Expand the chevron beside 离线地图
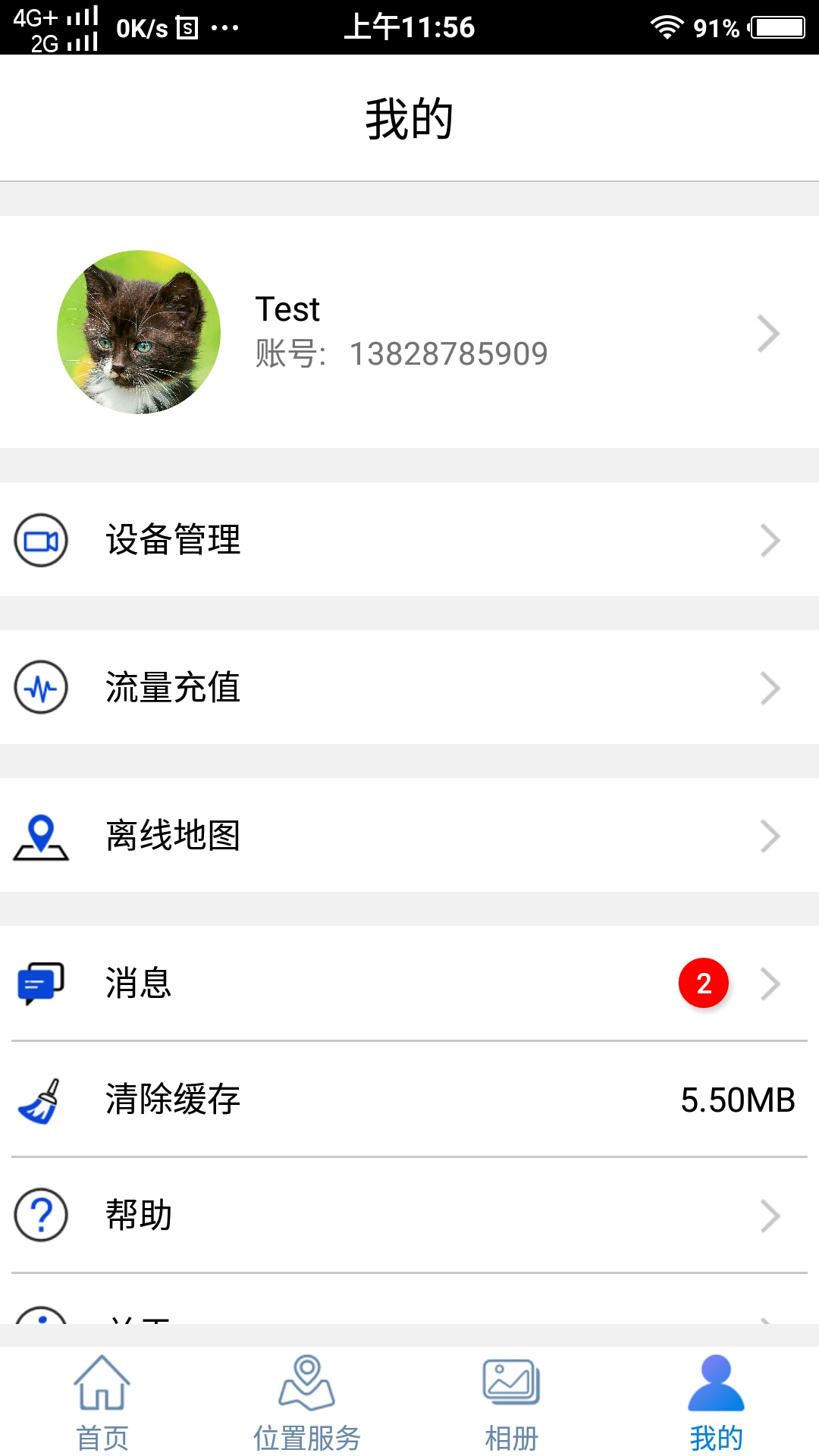The height and width of the screenshot is (1456, 819). [x=770, y=836]
